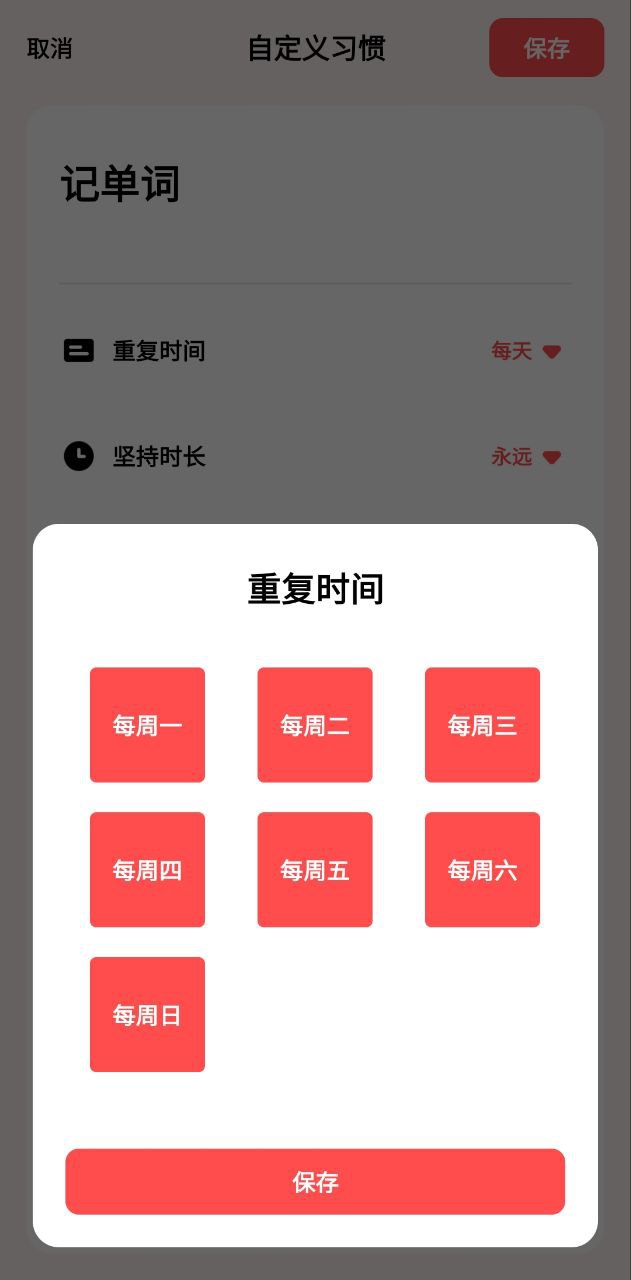Toggle the 每周六 day option

482,870
